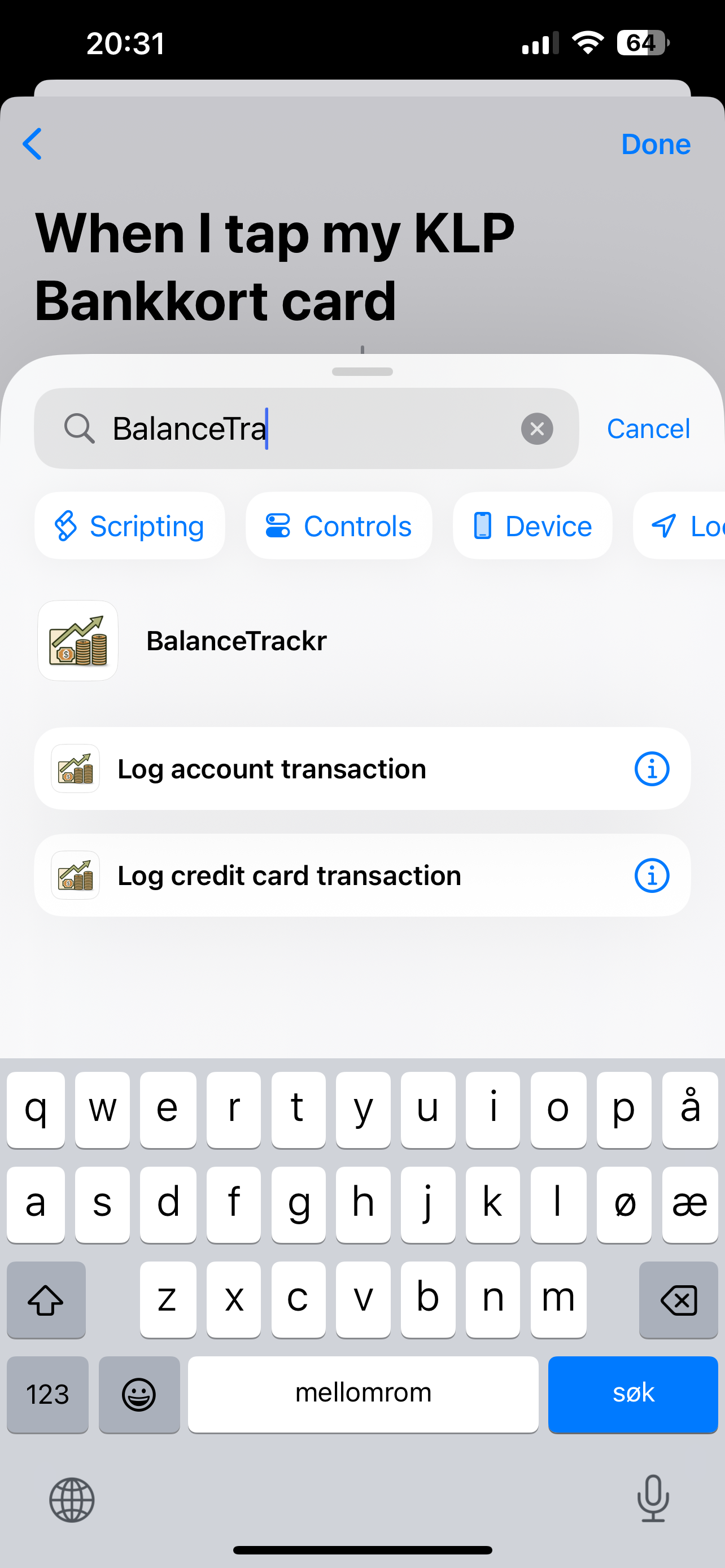Open the BalanceTrackr app actions
Screen dimensions: 725x1568
point(236,641)
